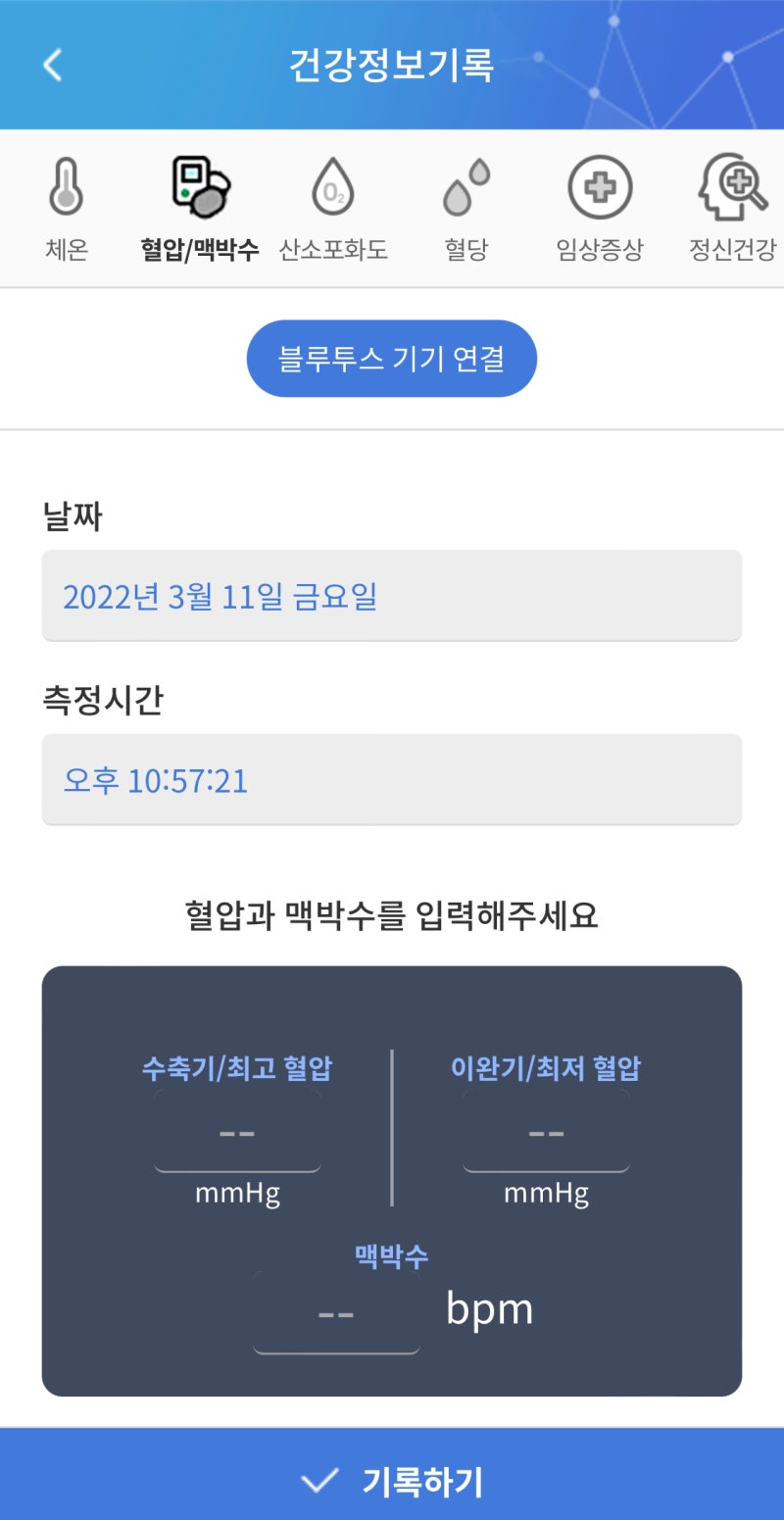Click the 건강정보기록 title in the header
Image resolution: width=784 pixels, height=1520 pixels.
[x=391, y=63]
